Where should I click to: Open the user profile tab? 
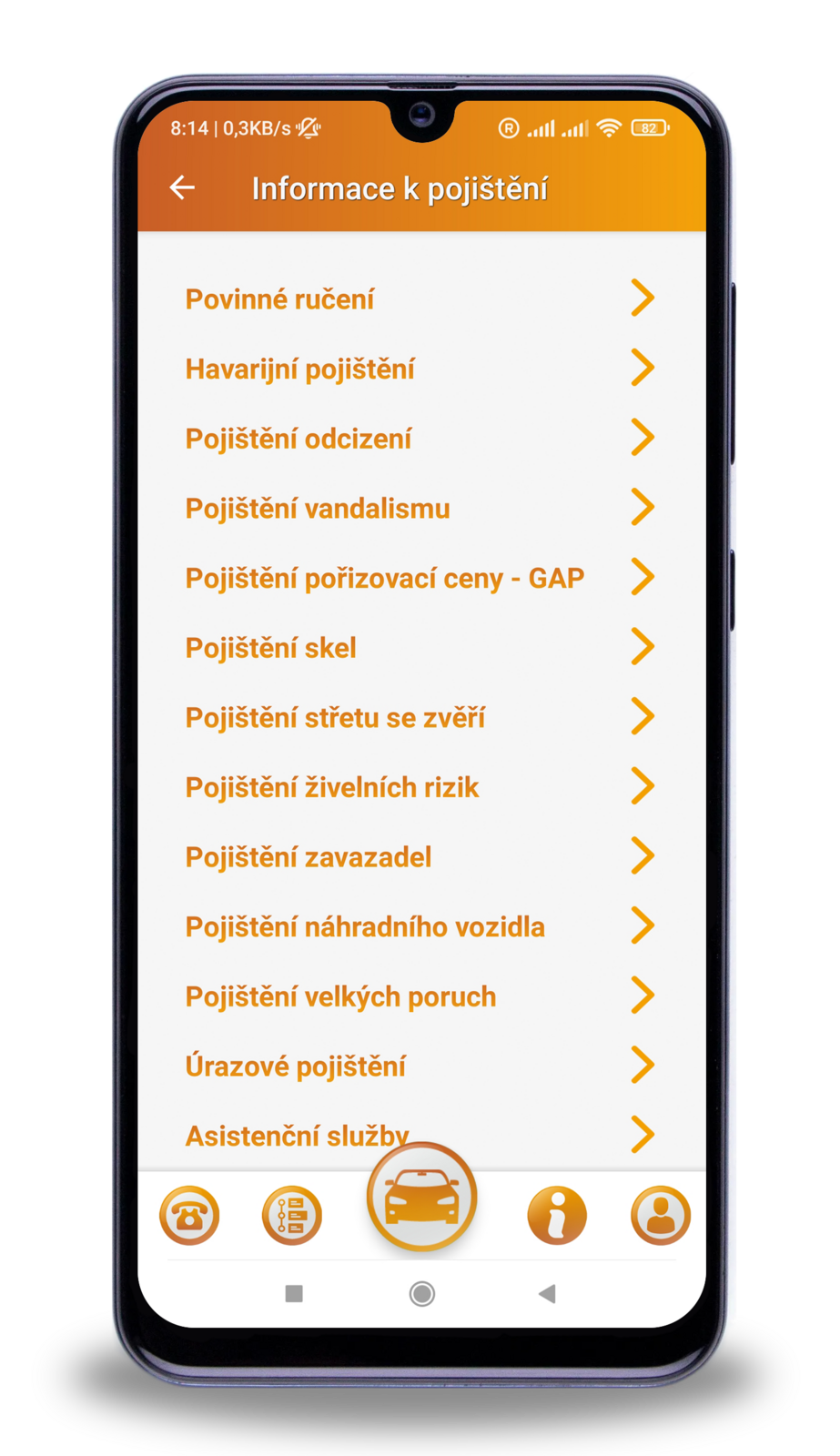(661, 1216)
